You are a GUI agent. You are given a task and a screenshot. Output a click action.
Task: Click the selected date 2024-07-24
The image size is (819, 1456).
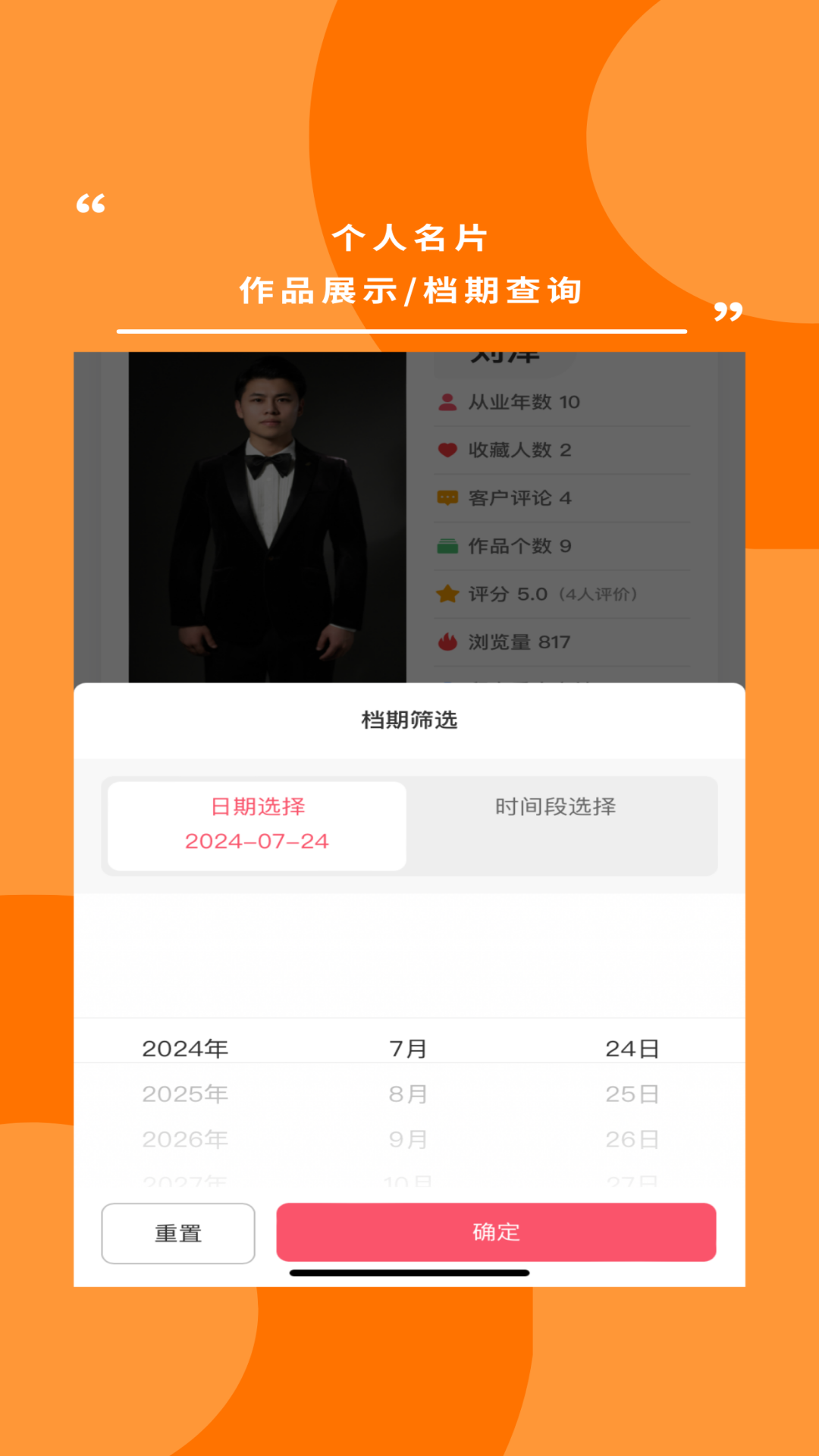256,842
